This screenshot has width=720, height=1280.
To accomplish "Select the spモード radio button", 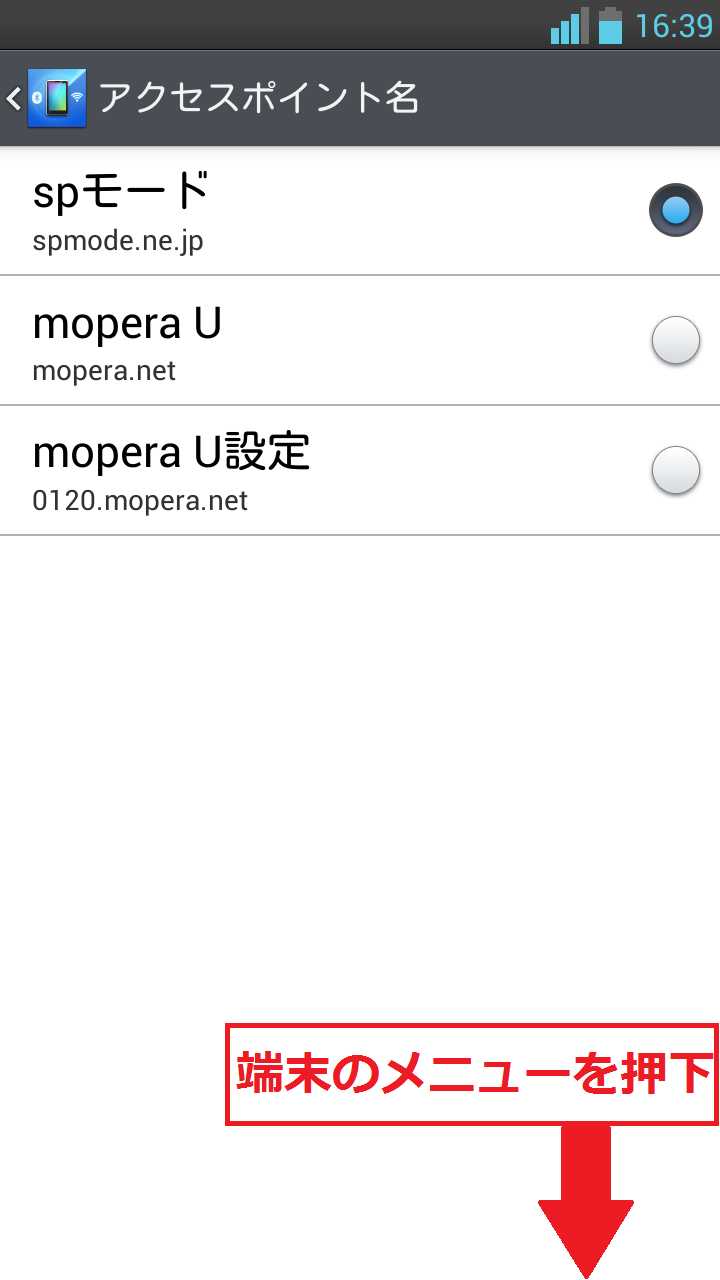I will (x=676, y=210).
